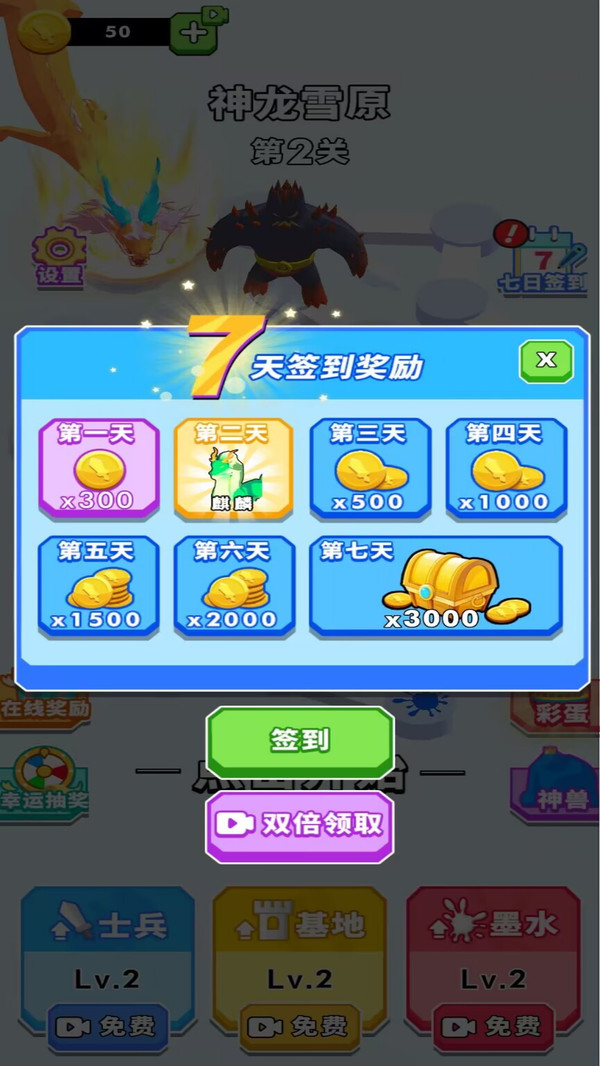Select the 第四天 x1000 coin reward
This screenshot has height=1066, width=600.
(505, 468)
